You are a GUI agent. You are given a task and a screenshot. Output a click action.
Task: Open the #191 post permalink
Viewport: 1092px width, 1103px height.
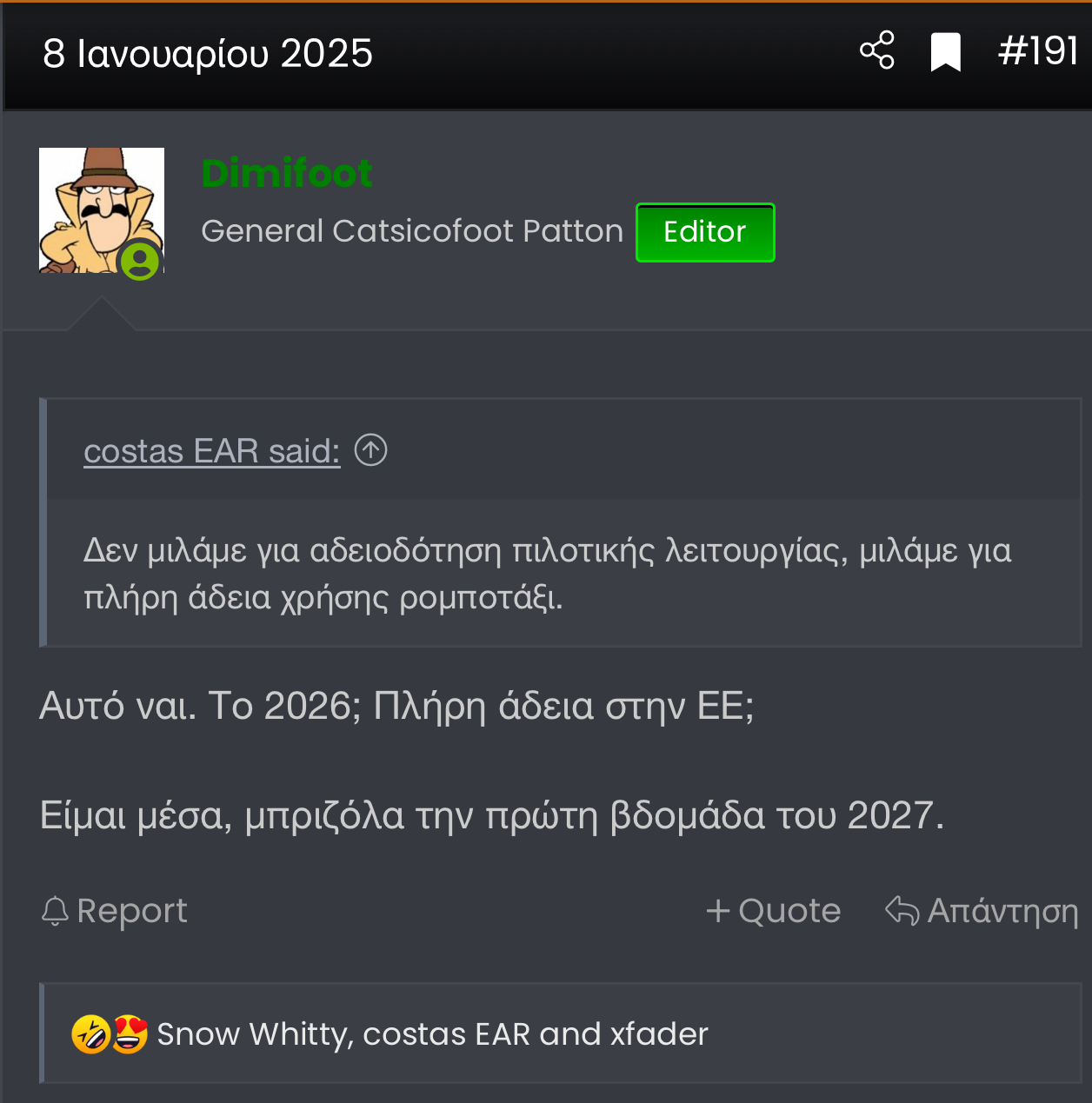1038,51
